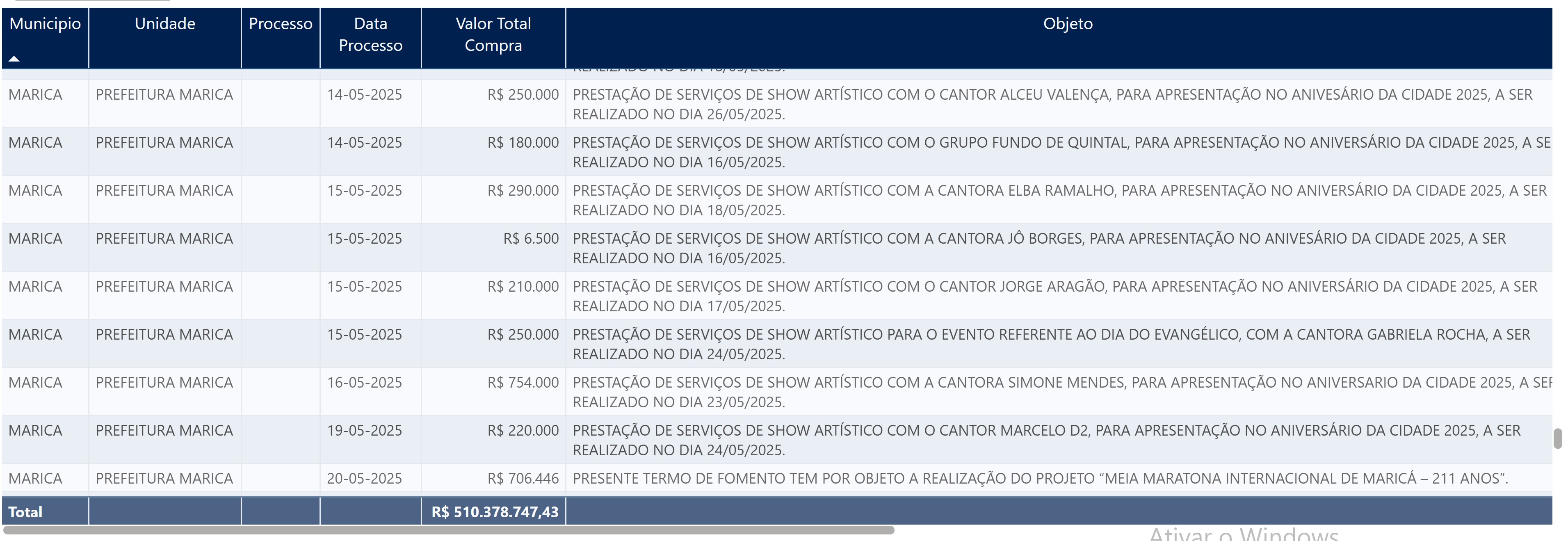Sort by Valor Total Compra header
Screen dimensions: 1568x541
click(x=493, y=35)
